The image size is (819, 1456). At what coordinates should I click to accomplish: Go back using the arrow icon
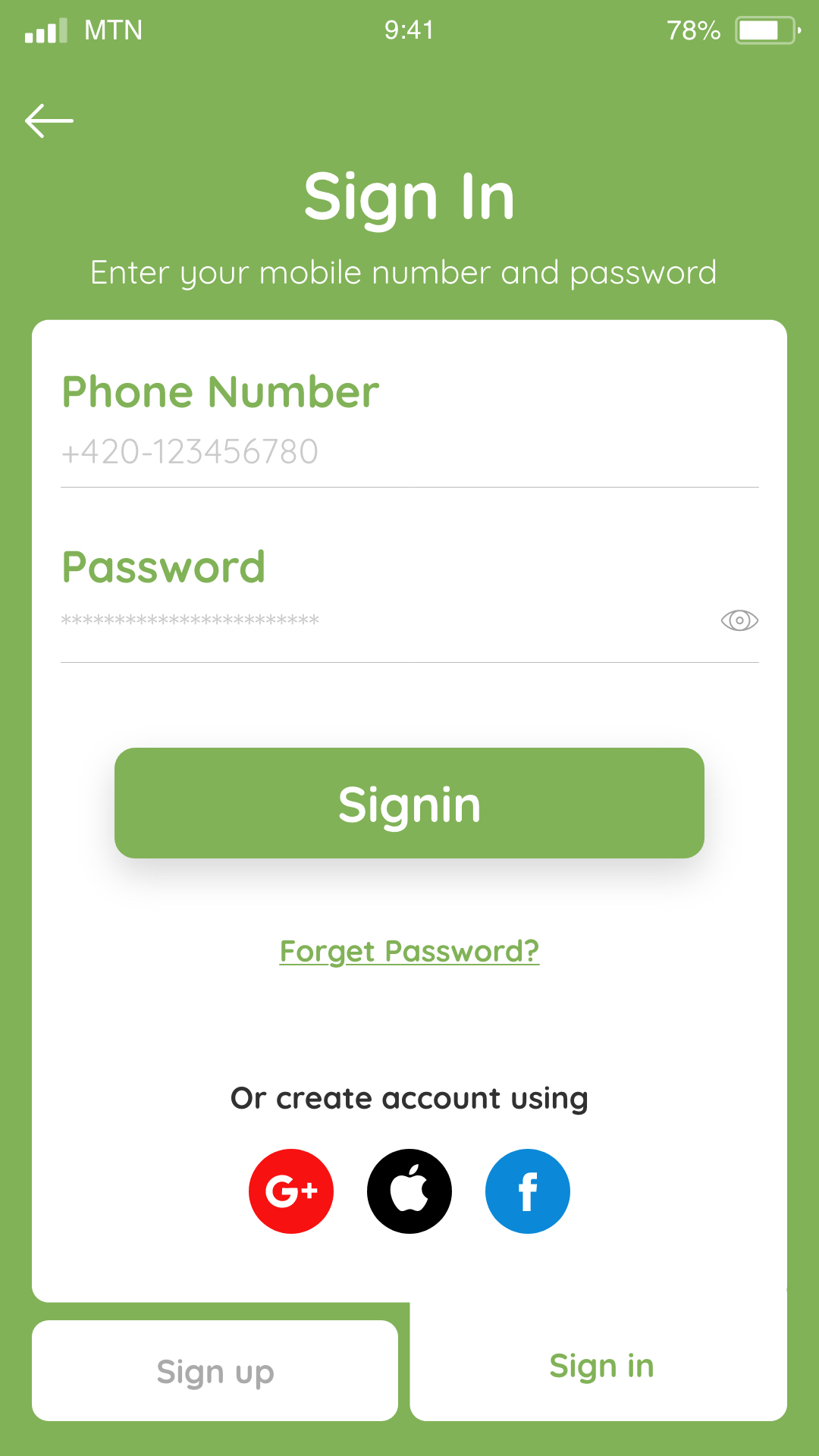49,121
